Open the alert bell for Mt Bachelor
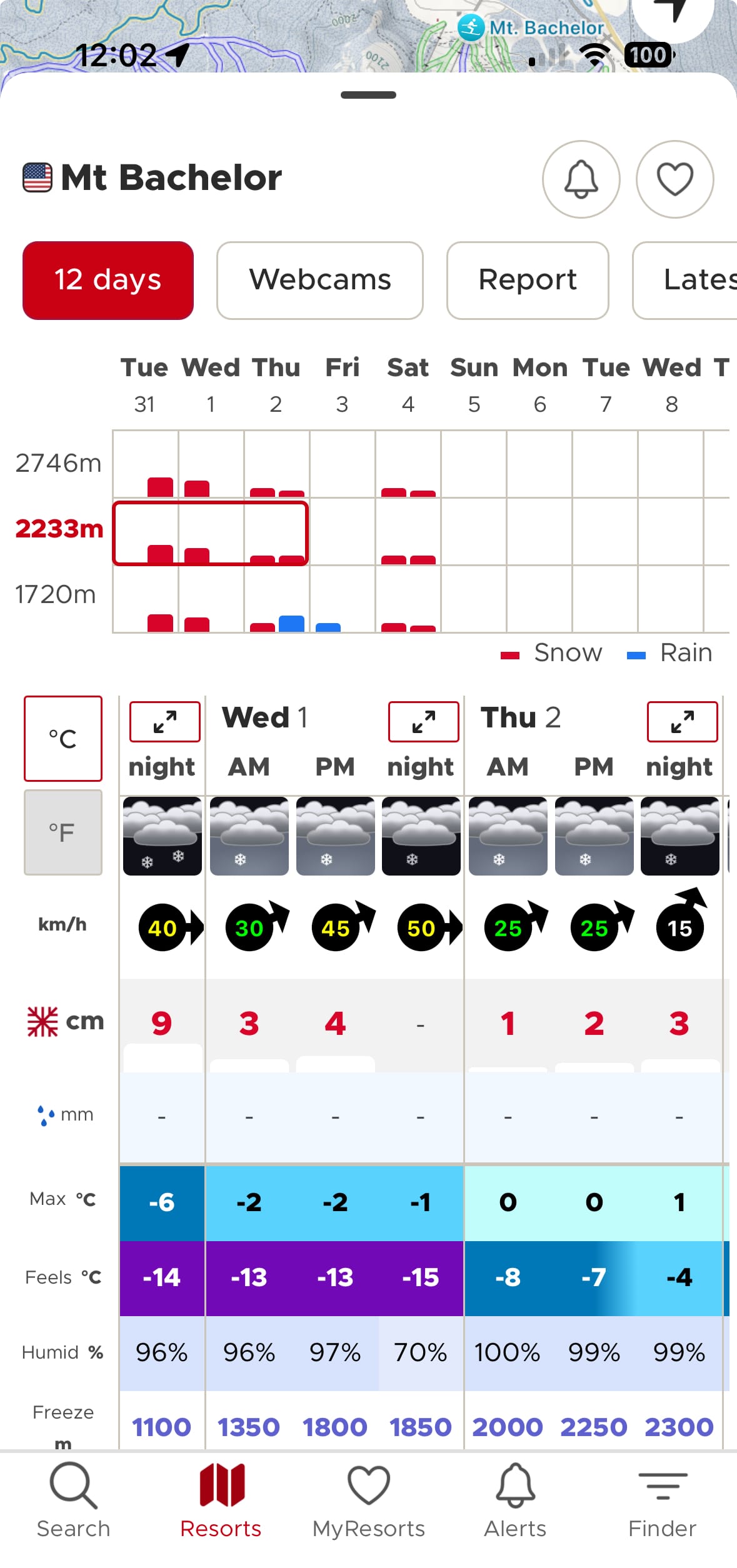The image size is (737, 1568). (x=581, y=179)
